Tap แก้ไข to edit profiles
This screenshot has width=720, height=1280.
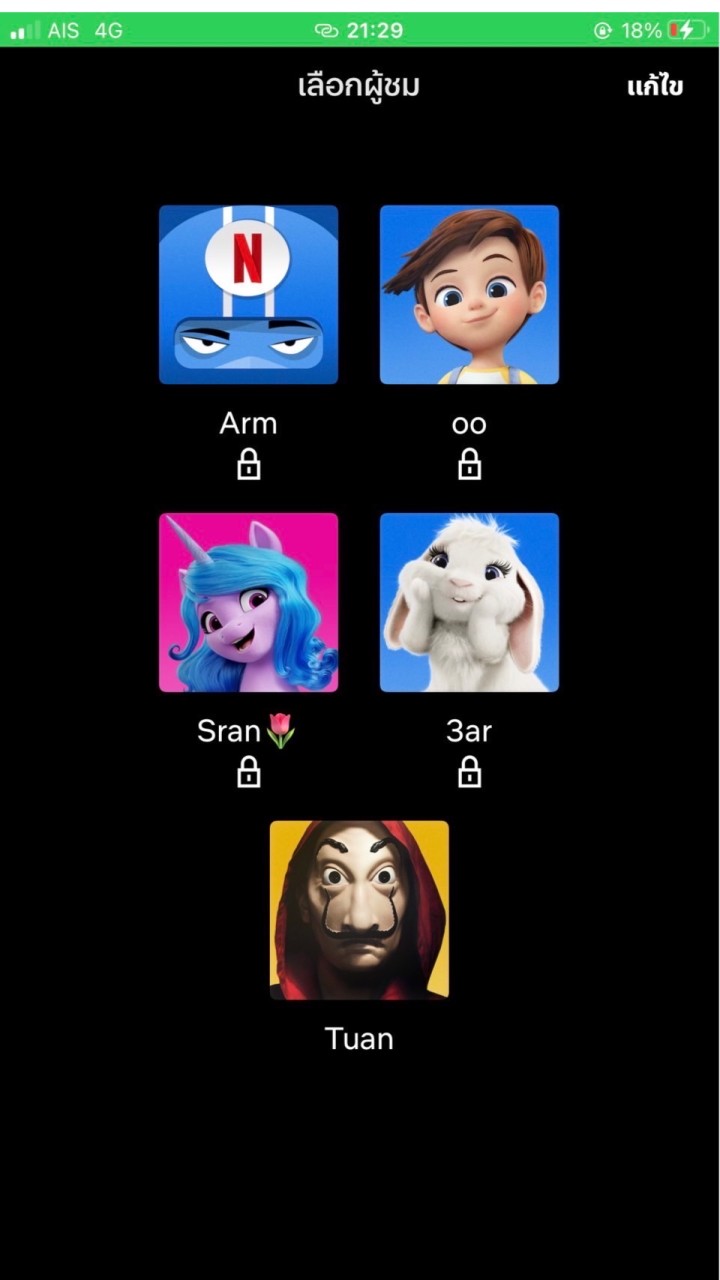(655, 87)
